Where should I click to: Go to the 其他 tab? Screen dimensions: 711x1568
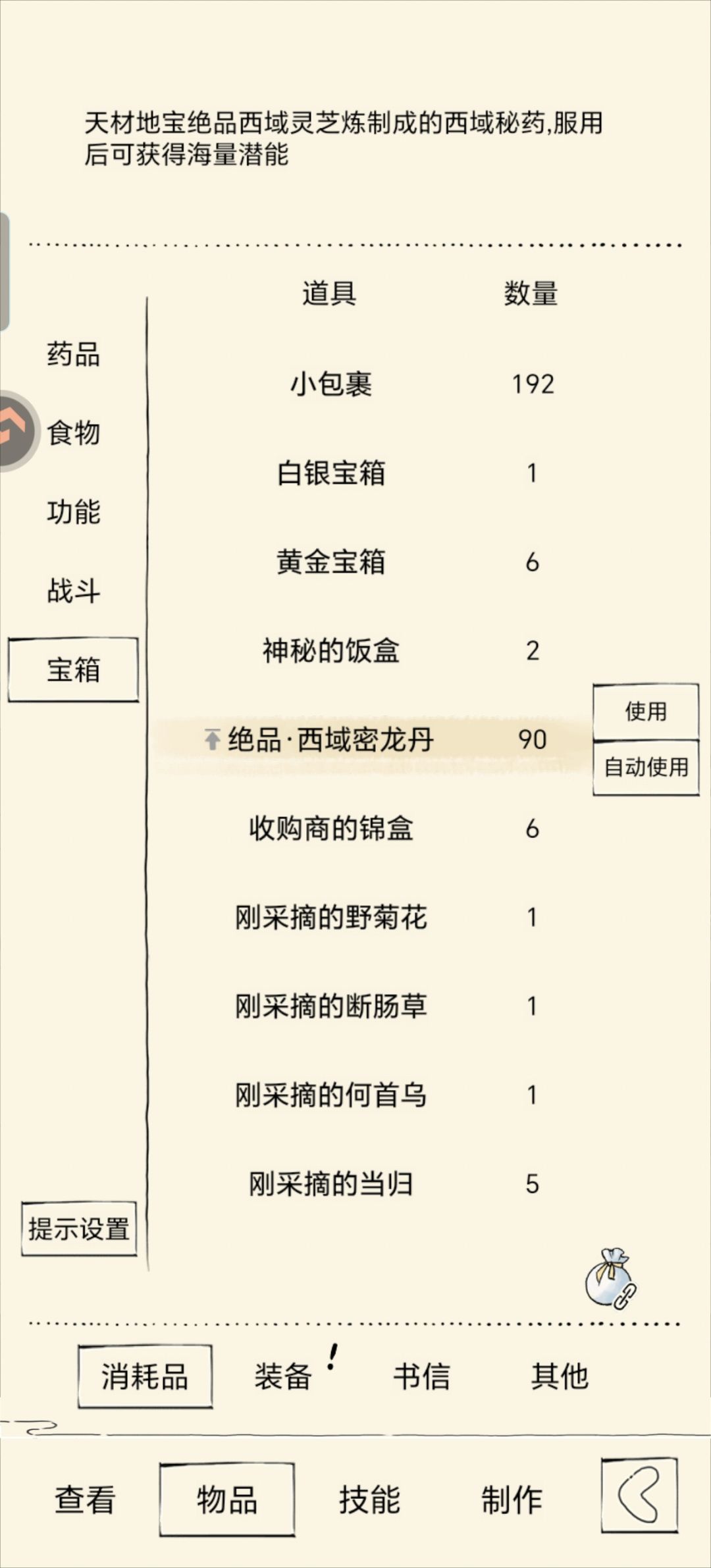pyautogui.click(x=560, y=1376)
